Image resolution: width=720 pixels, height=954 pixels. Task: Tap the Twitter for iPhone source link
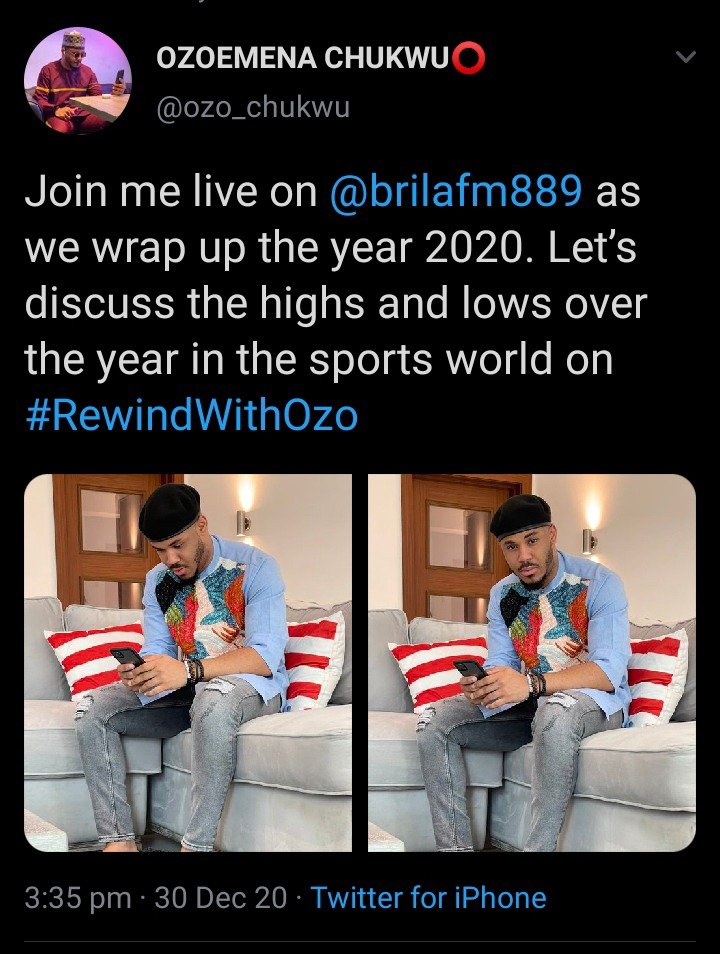pyautogui.click(x=428, y=897)
